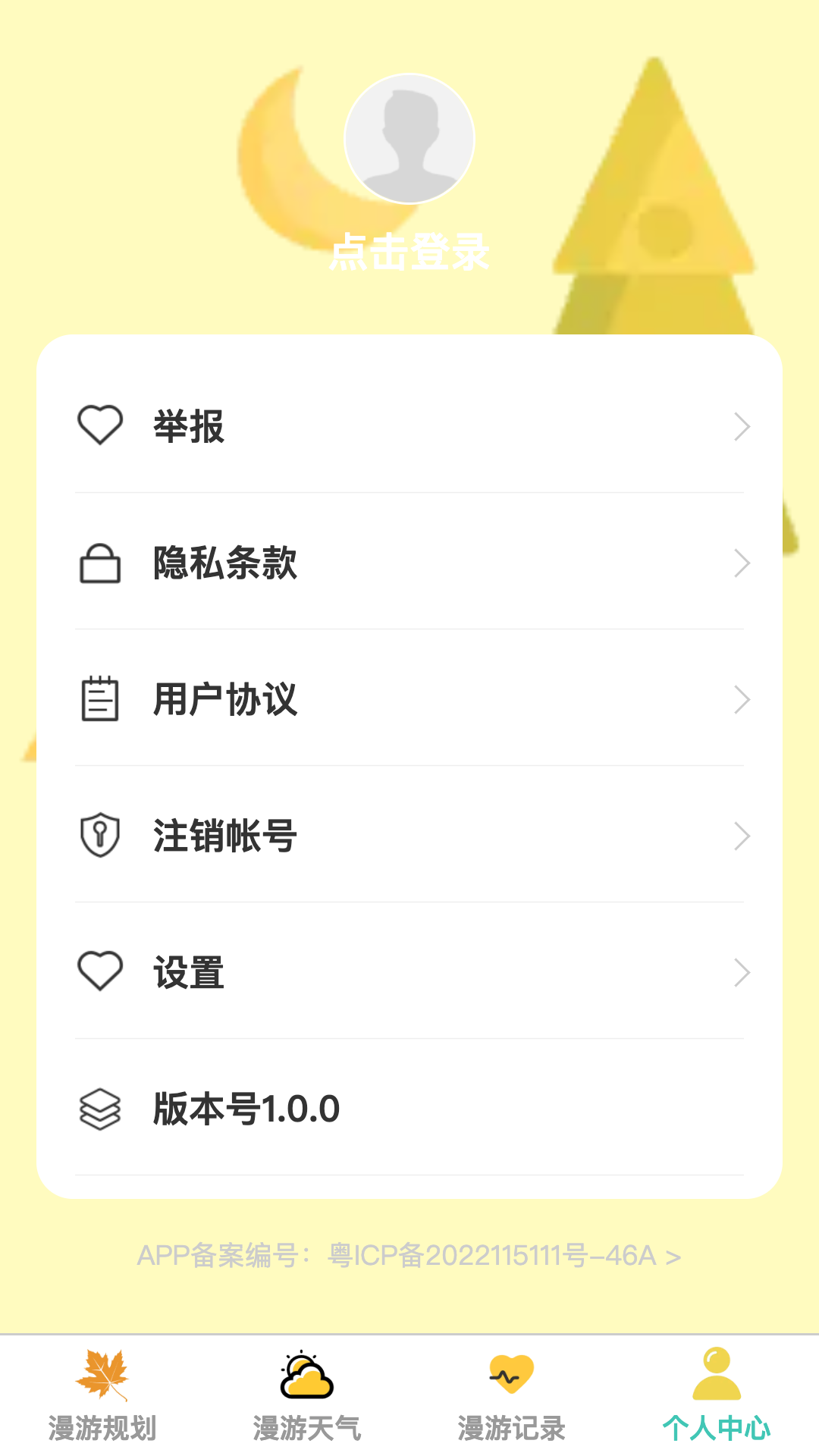
Task: Click the heart icon beside 举报
Action: (101, 426)
